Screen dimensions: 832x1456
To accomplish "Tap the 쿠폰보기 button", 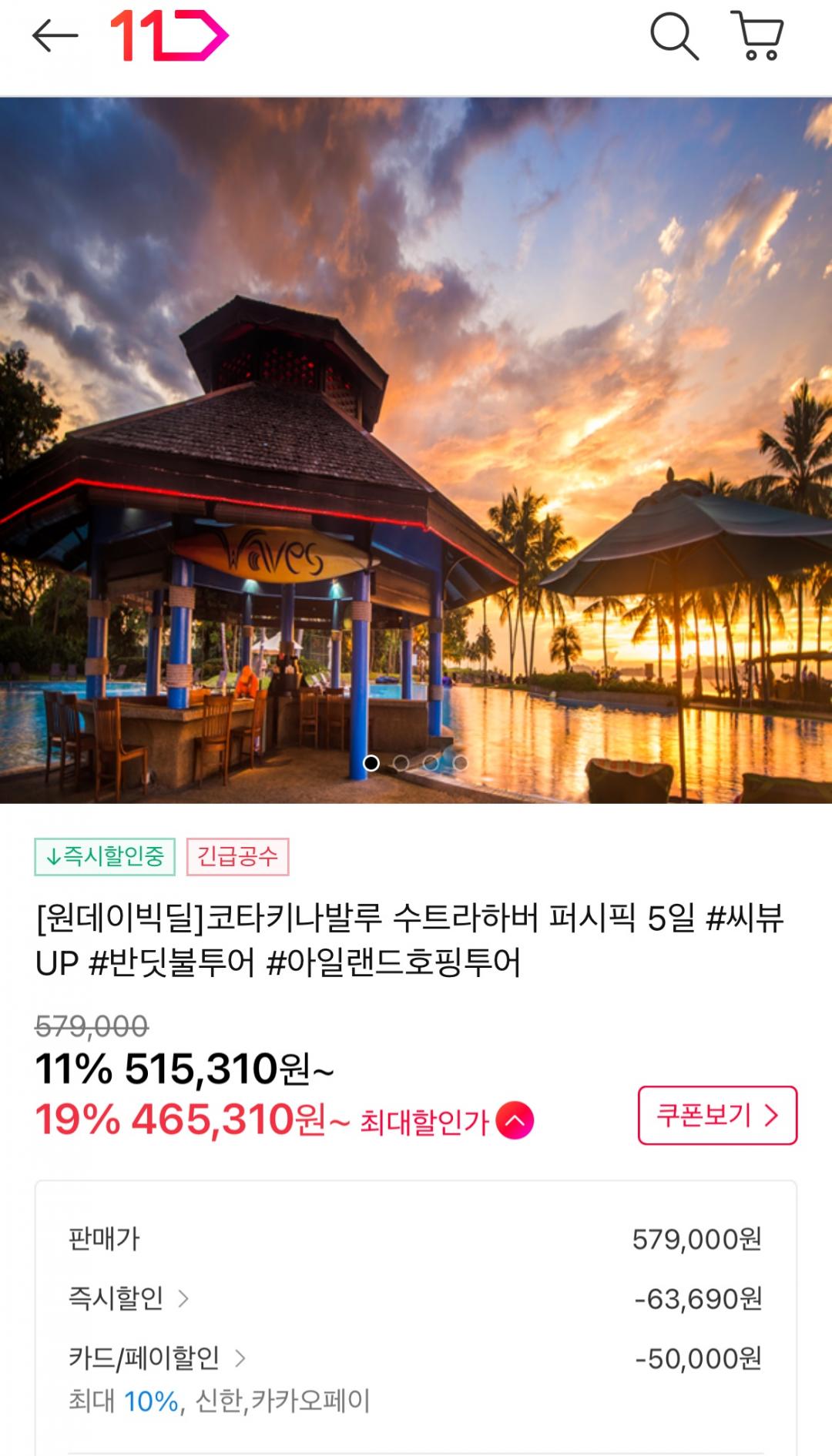I will coord(716,1115).
